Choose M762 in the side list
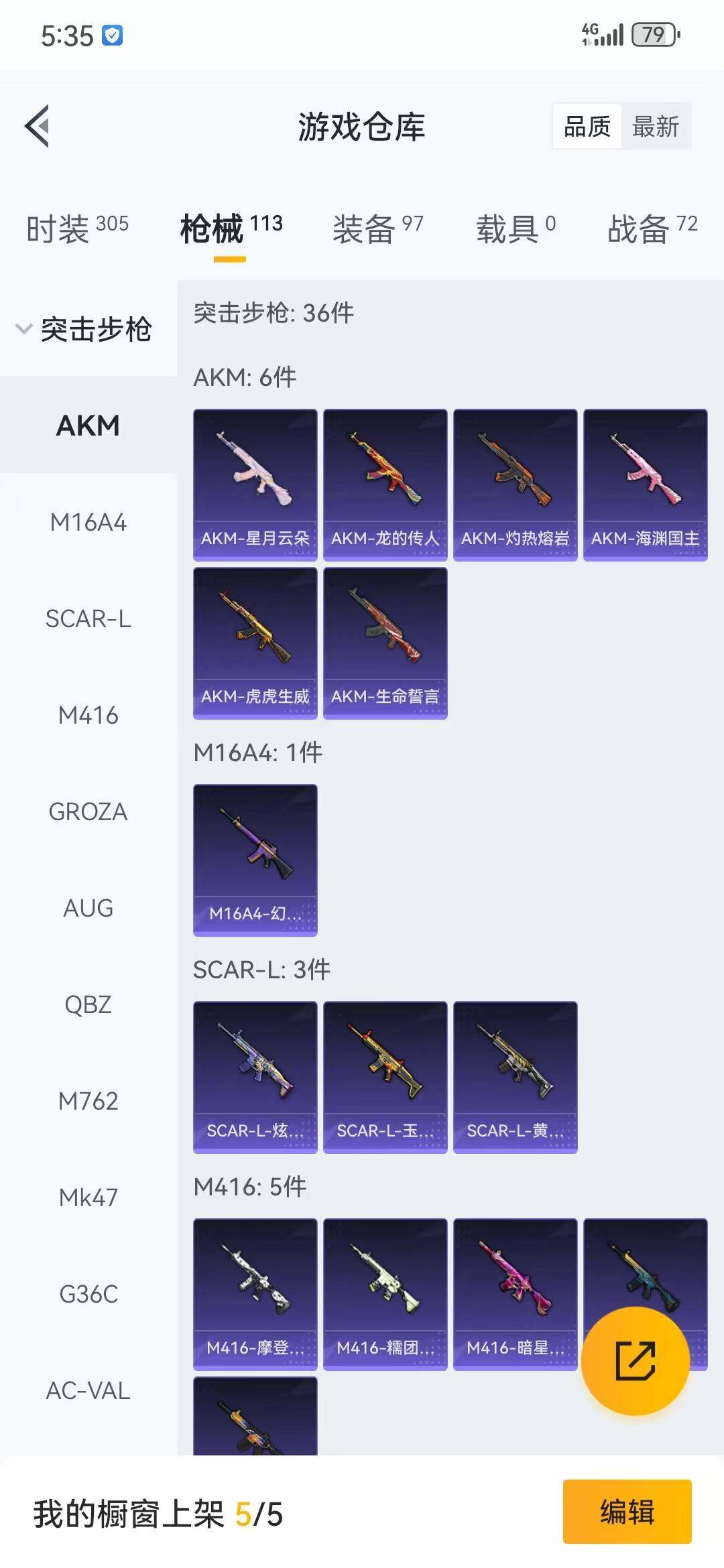This screenshot has height=1568, width=724. tap(88, 1101)
